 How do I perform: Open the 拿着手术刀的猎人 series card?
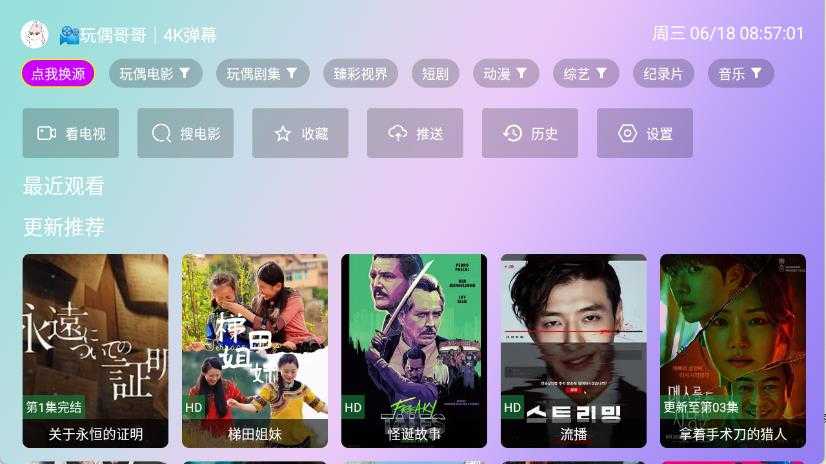point(732,350)
